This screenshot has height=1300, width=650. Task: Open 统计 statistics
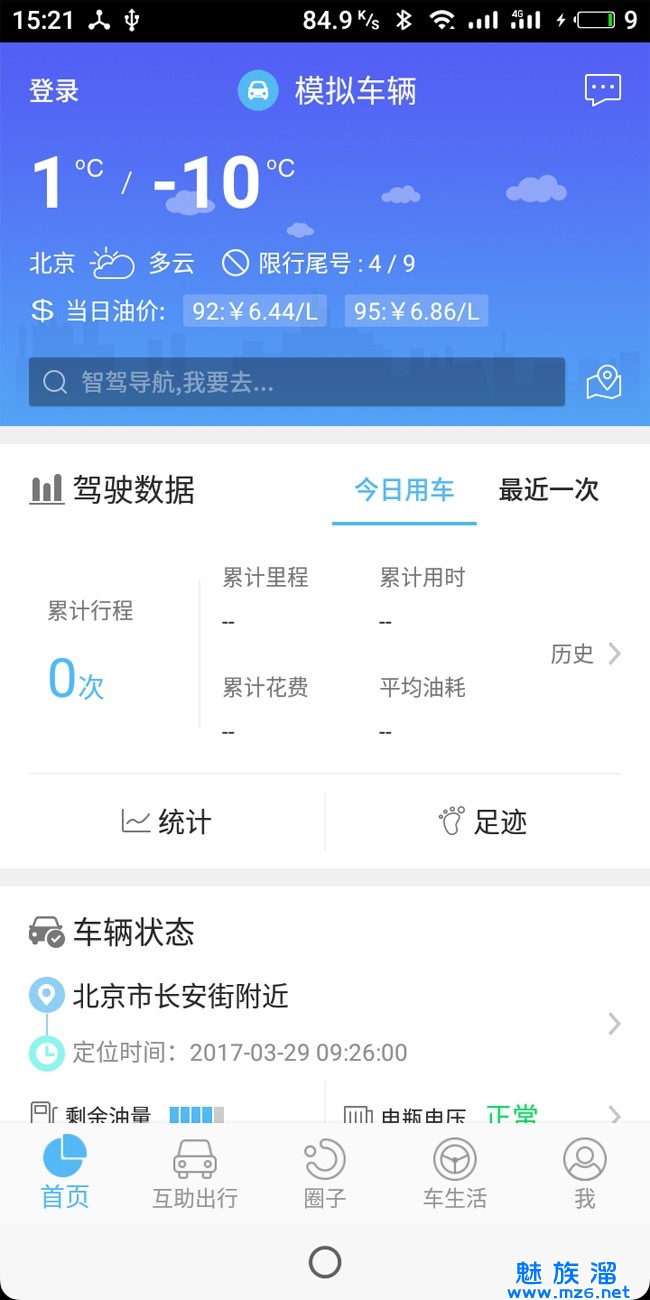point(166,822)
